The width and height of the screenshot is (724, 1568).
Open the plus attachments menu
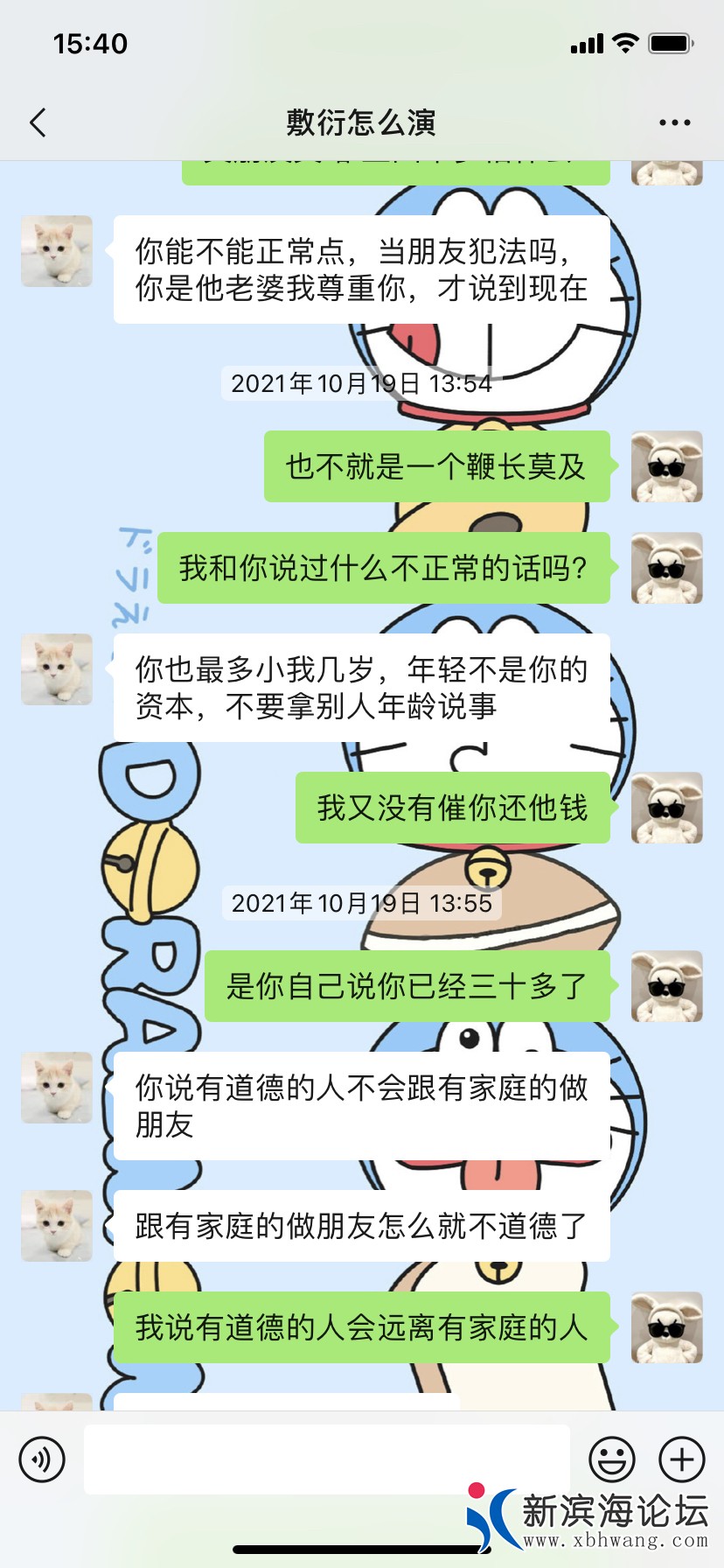[x=681, y=1459]
